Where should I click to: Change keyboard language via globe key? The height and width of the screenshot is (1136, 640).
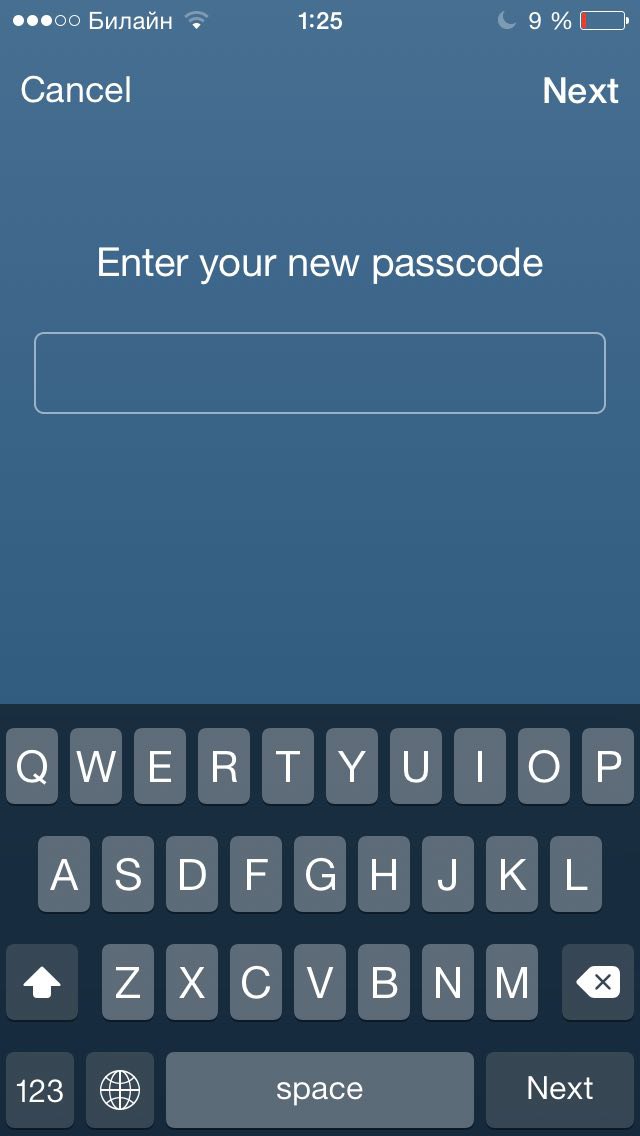(120, 1089)
